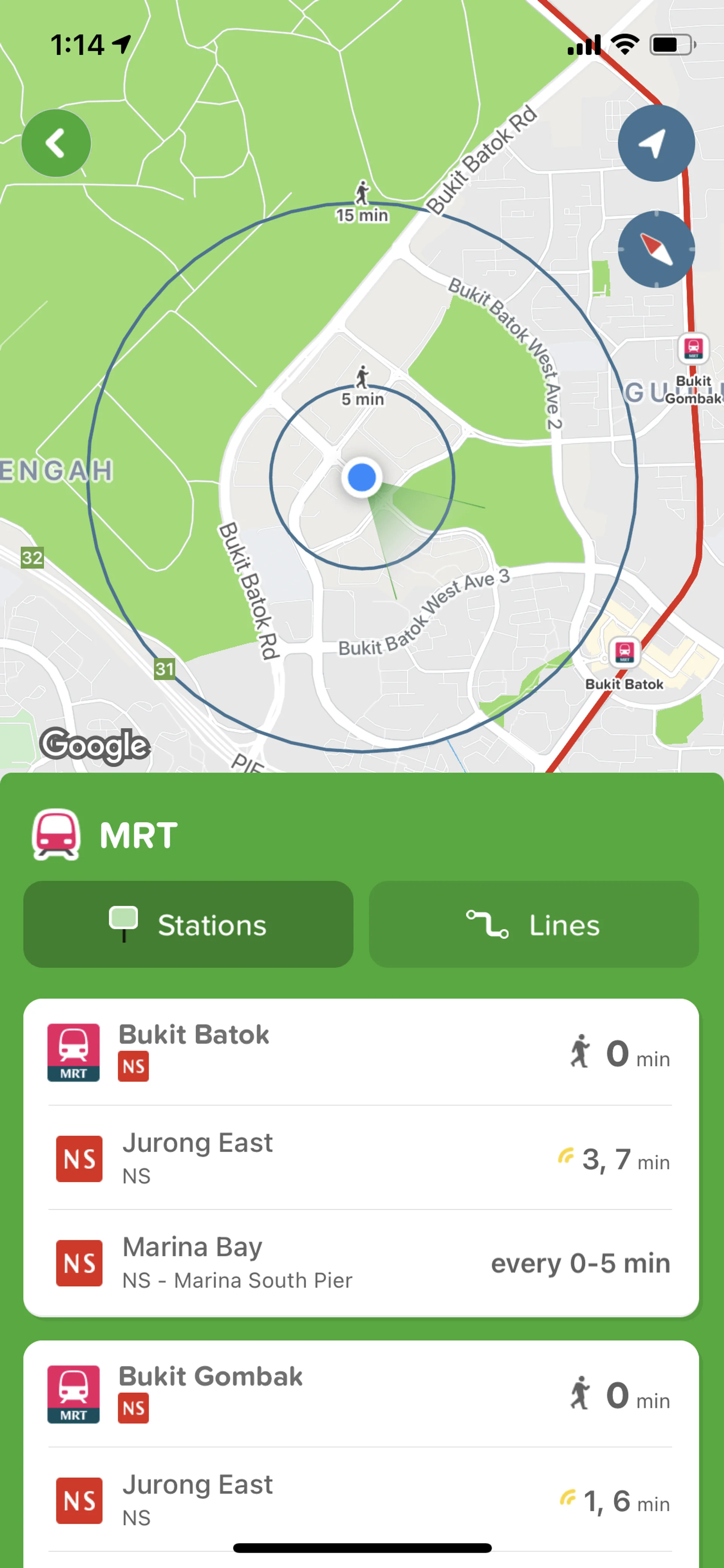Select the Stations tab
The width and height of the screenshot is (724, 1568).
(x=188, y=924)
